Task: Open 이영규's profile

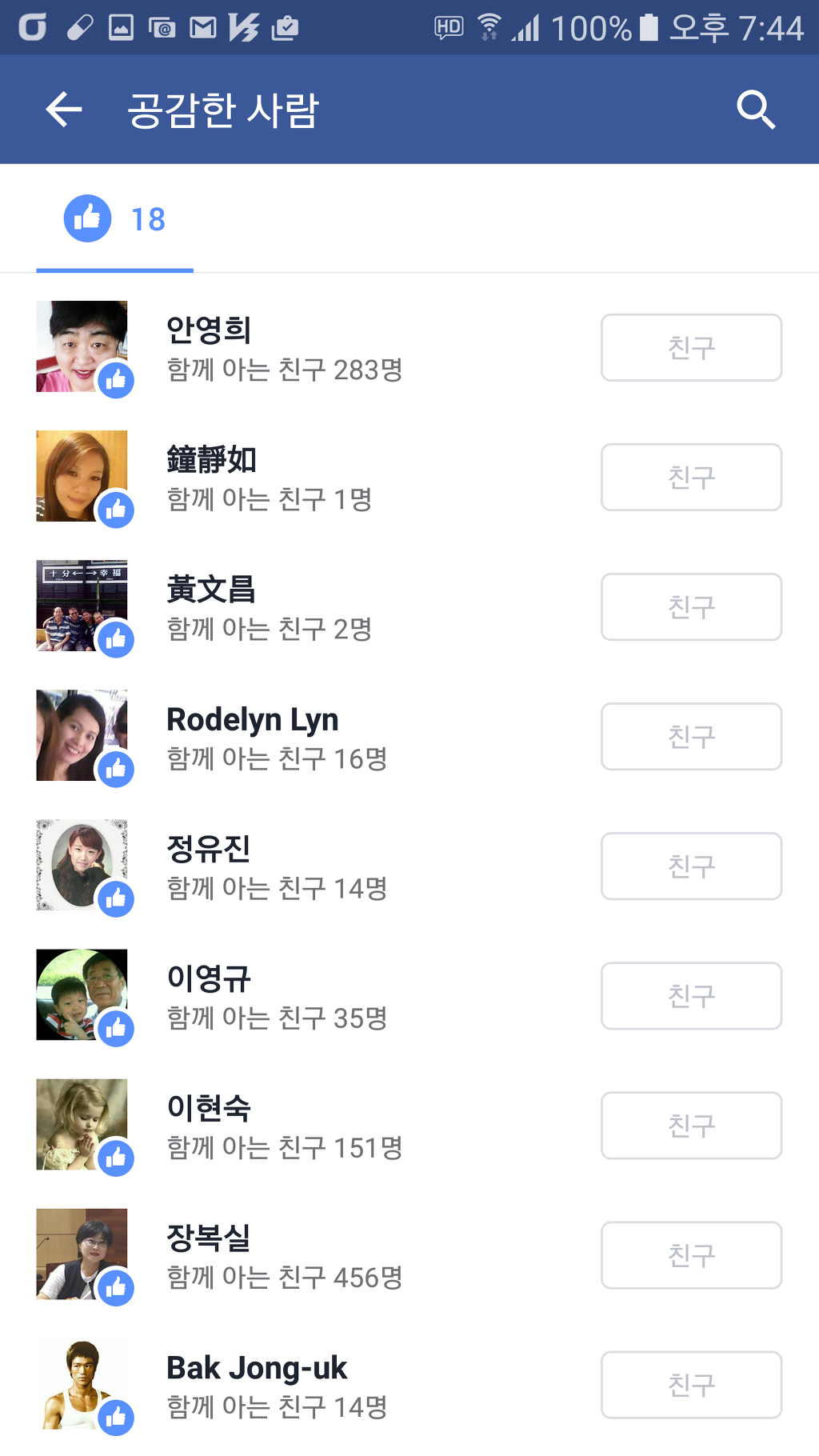Action: tap(209, 978)
